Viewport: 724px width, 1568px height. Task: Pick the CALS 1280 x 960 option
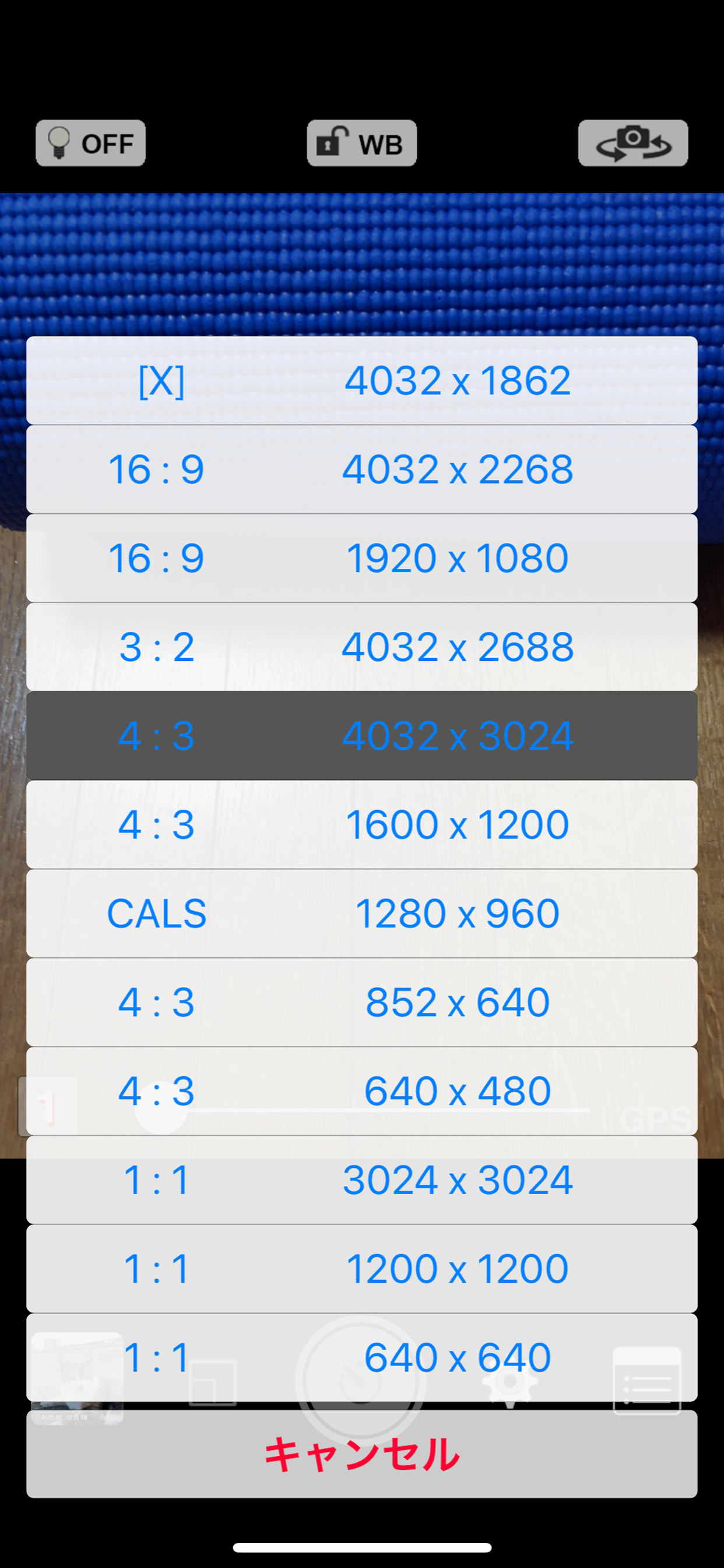(x=361, y=912)
